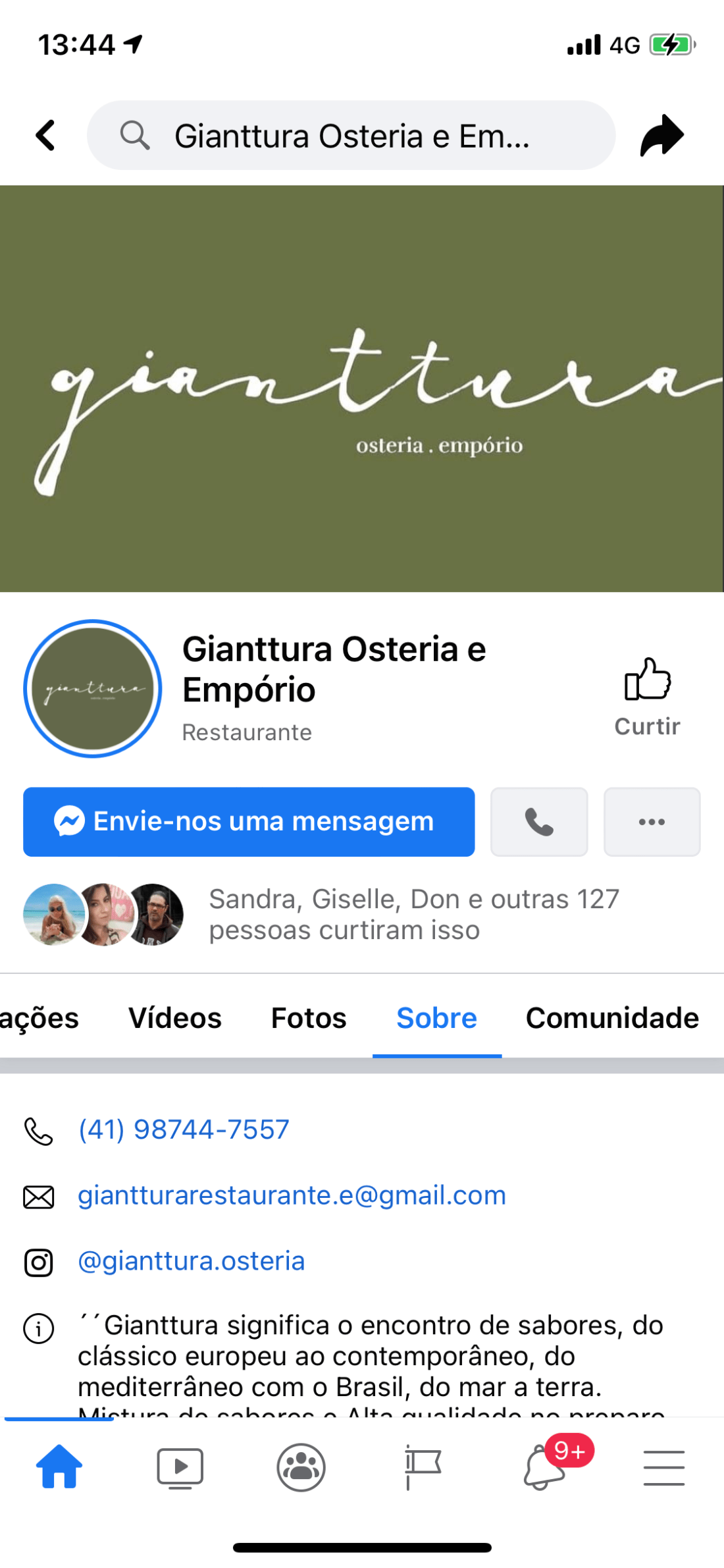Viewport: 724px width, 1568px height.
Task: Open the Watch video tab
Action: 180,1467
